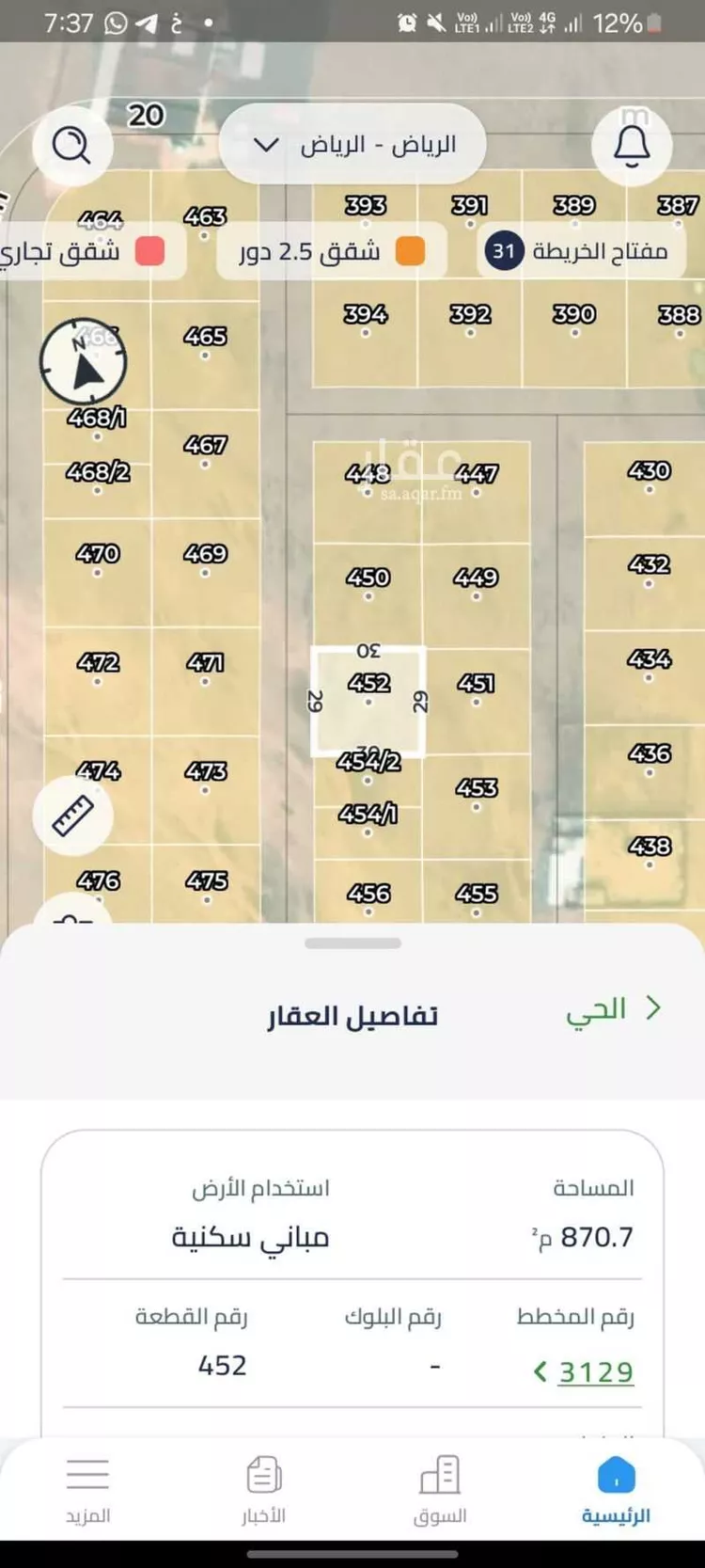
Task: Activate the ruler measuring tool
Action: 72,816
